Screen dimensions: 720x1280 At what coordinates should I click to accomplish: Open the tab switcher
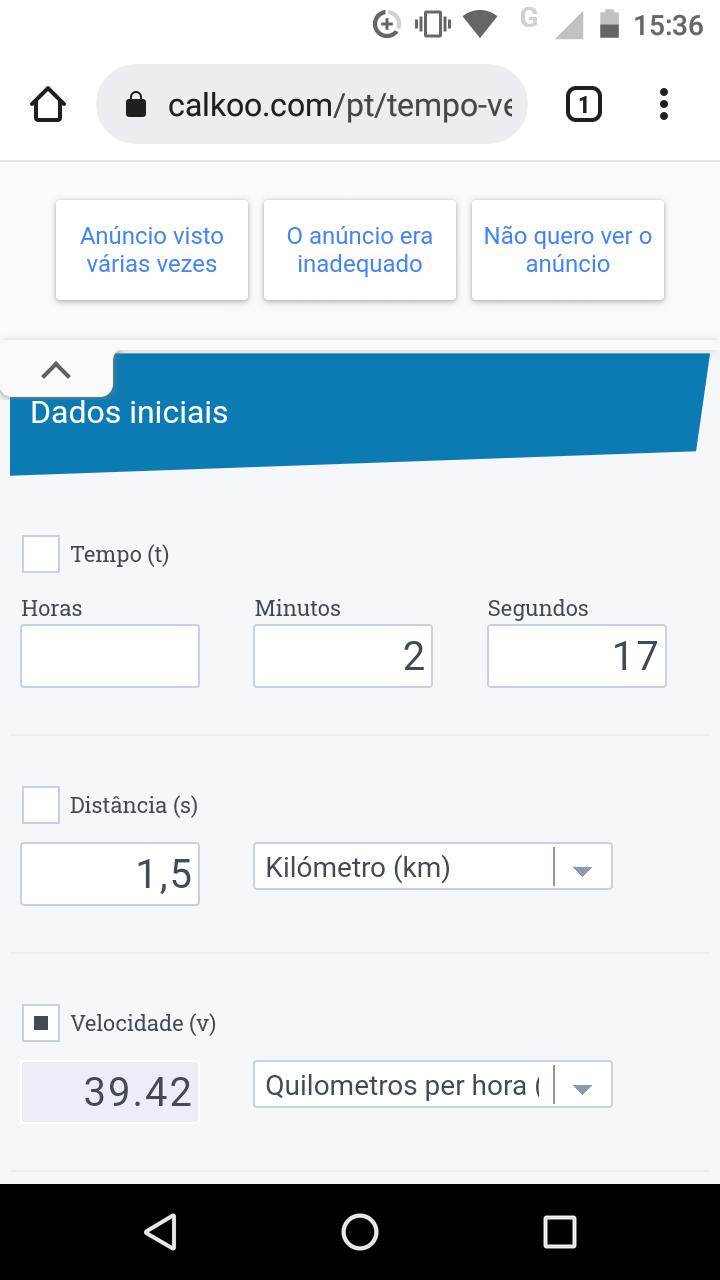point(584,104)
